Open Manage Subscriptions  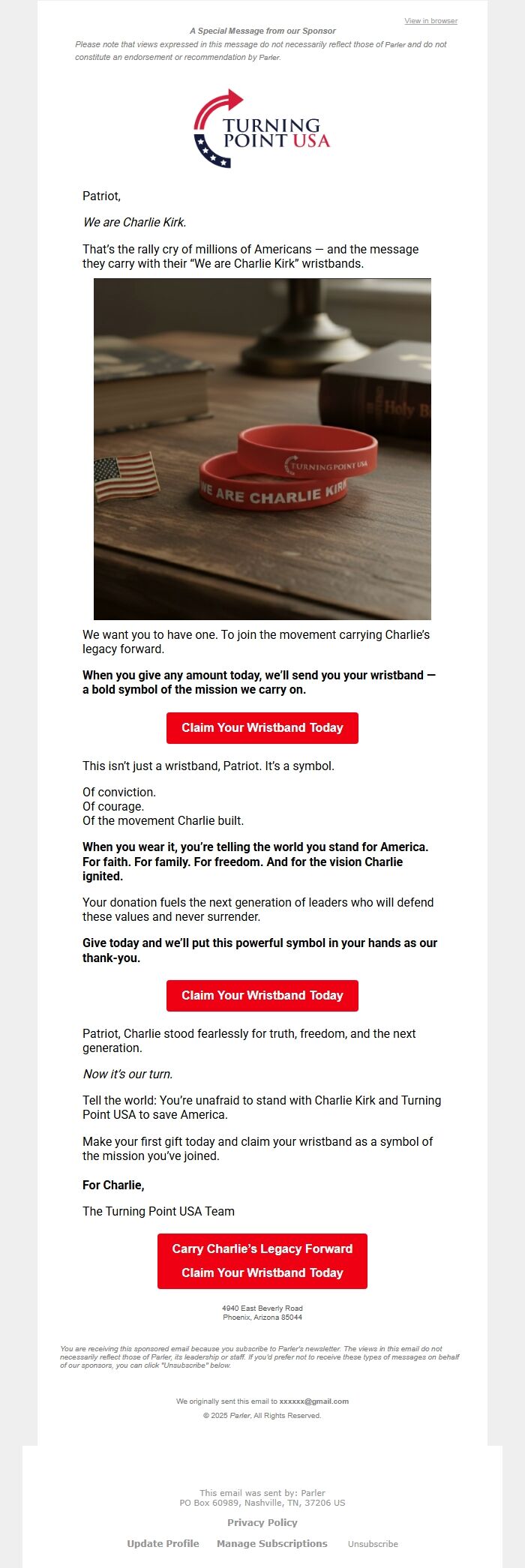[x=272, y=1543]
